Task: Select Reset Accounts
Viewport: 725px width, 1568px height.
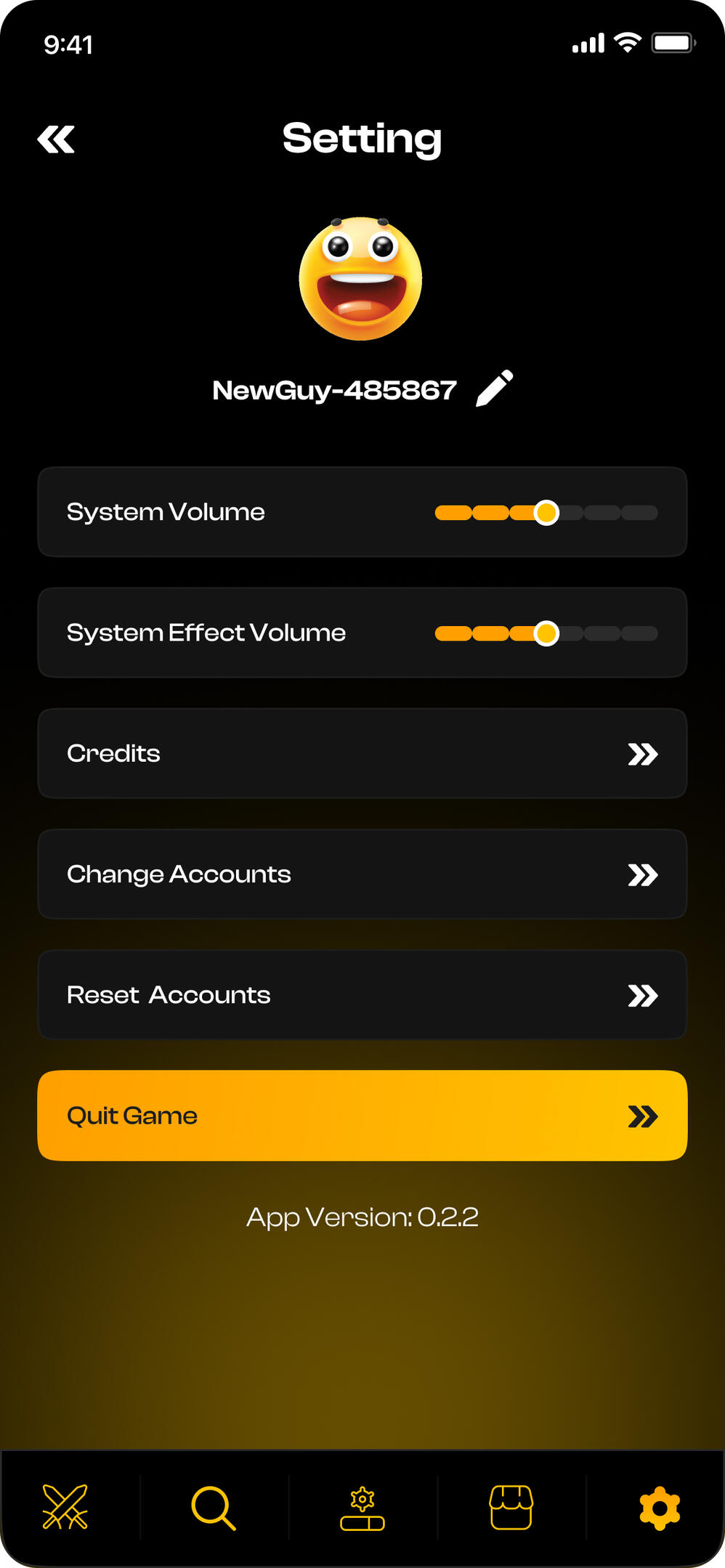Action: click(x=362, y=995)
